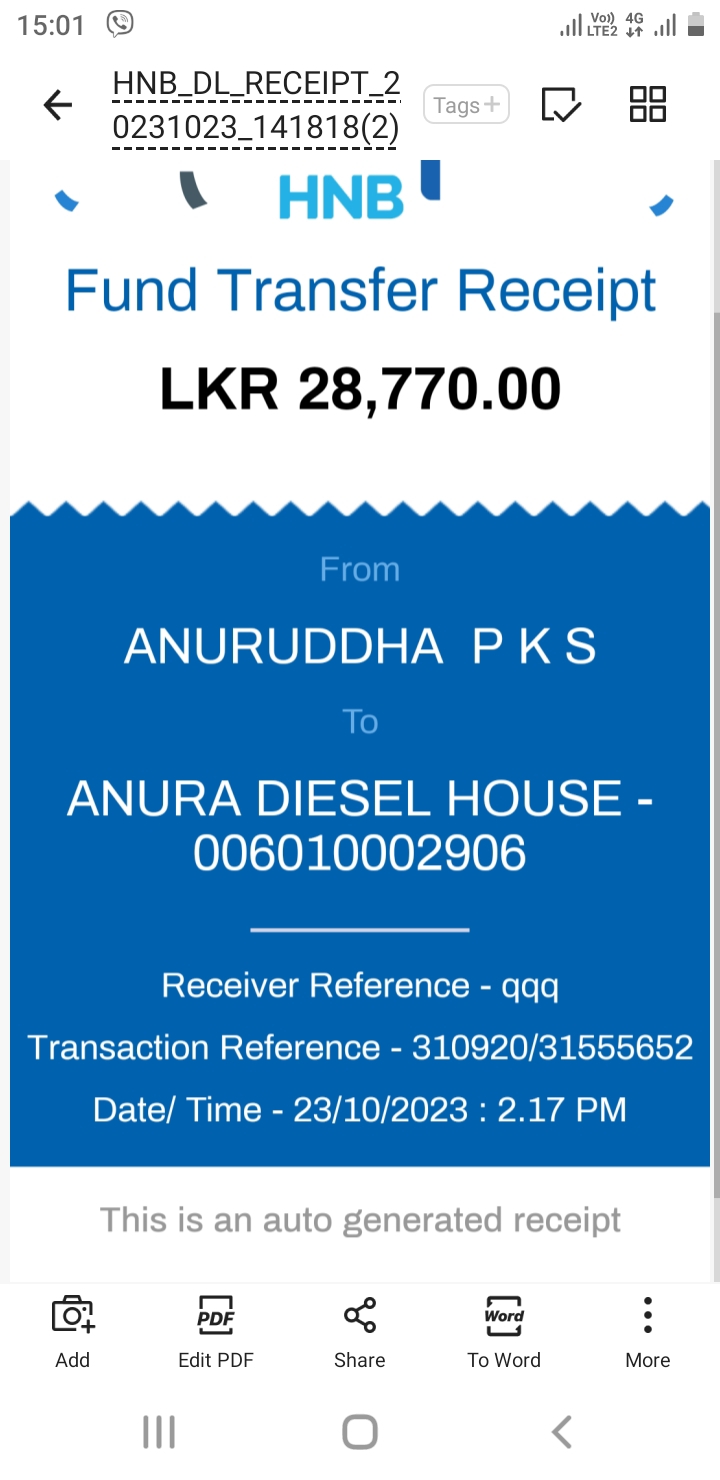
Task: Go back using the arrow icon
Action: (58, 105)
